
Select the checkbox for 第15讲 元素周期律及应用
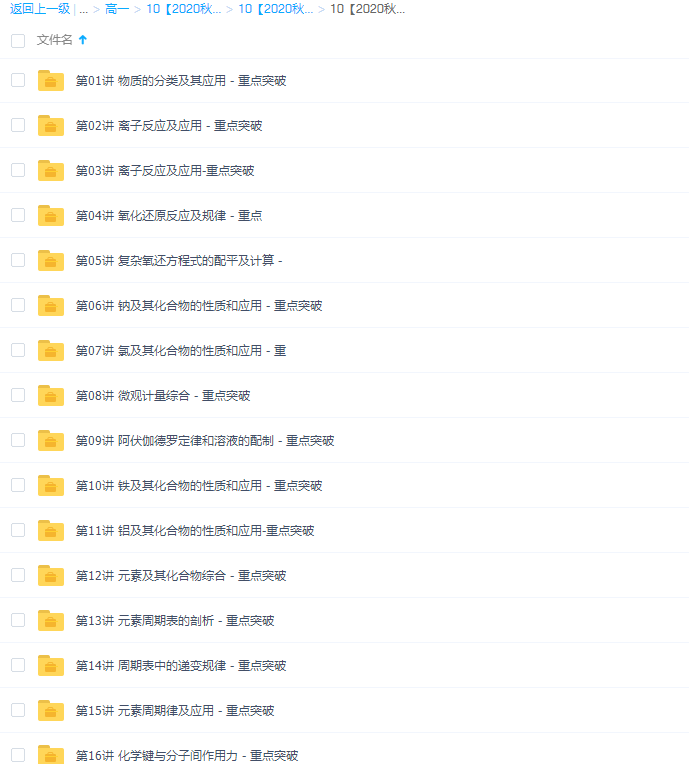(18, 710)
